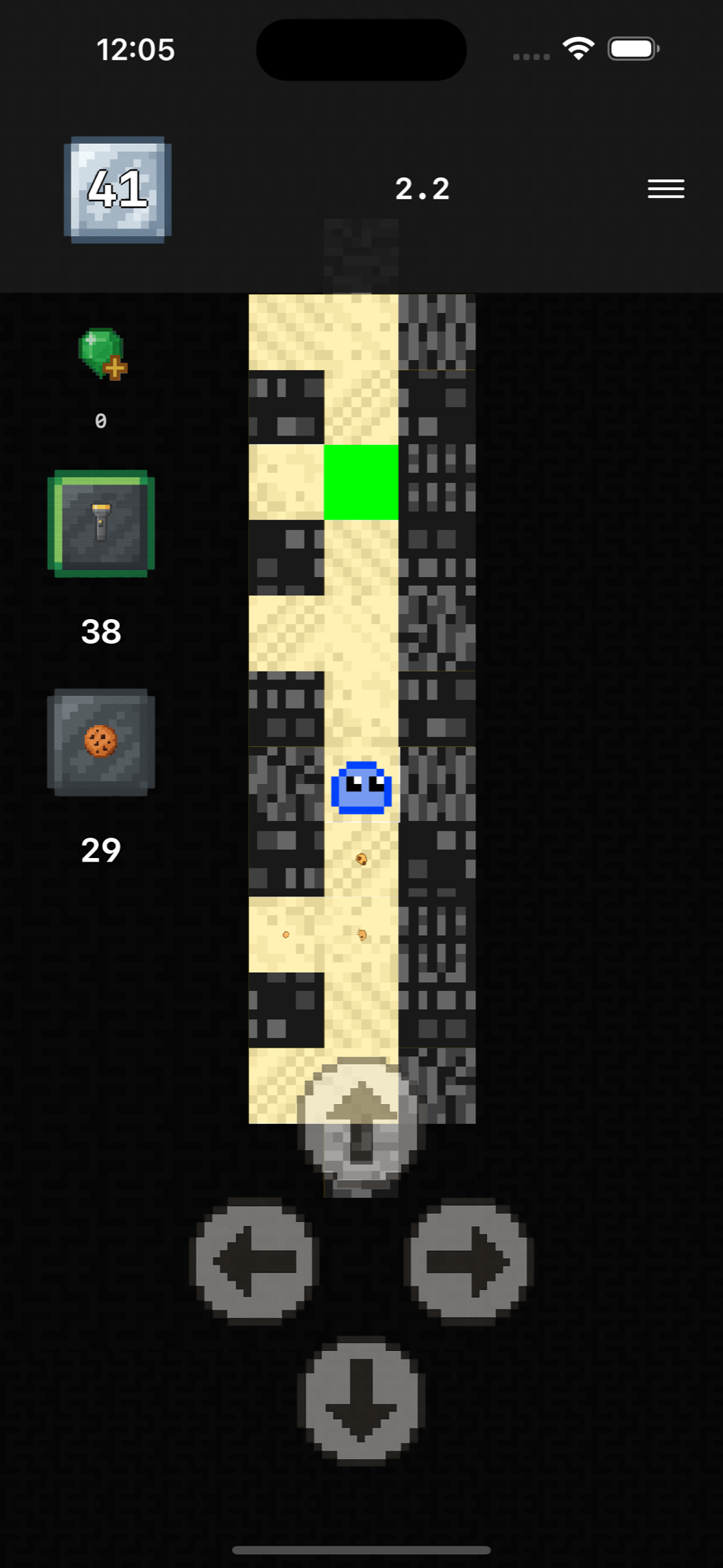Use the cookie item

[101, 742]
